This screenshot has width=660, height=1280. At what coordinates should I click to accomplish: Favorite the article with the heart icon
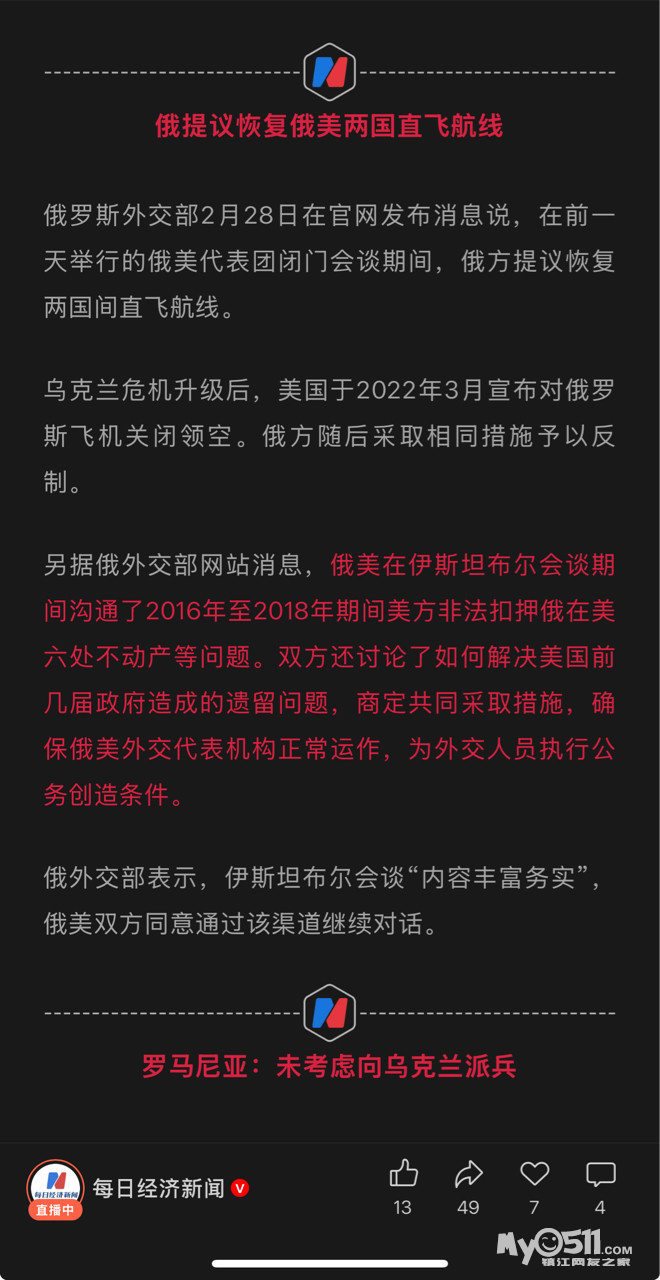click(535, 1174)
